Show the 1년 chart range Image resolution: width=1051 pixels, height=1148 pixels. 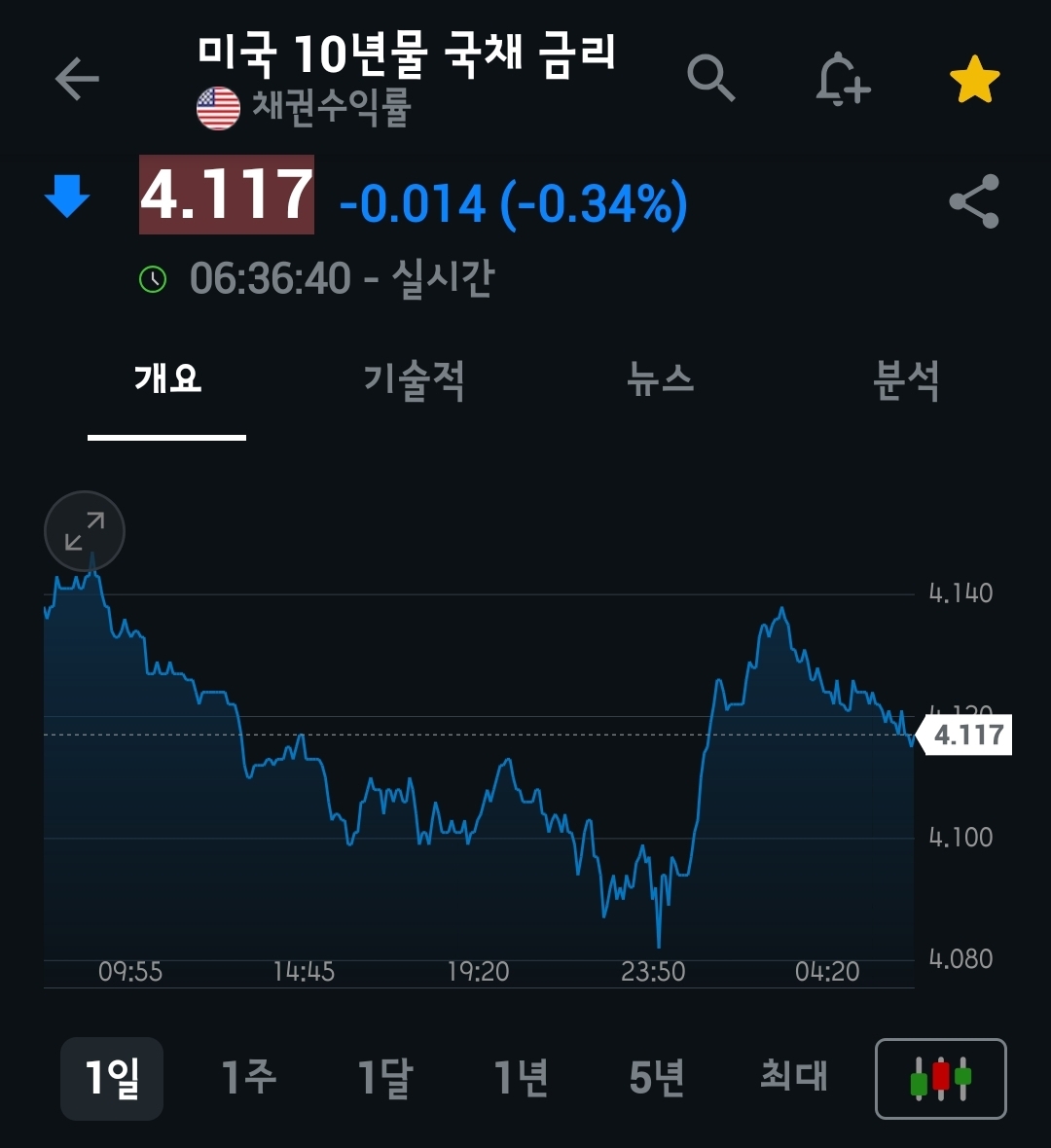[521, 1078]
